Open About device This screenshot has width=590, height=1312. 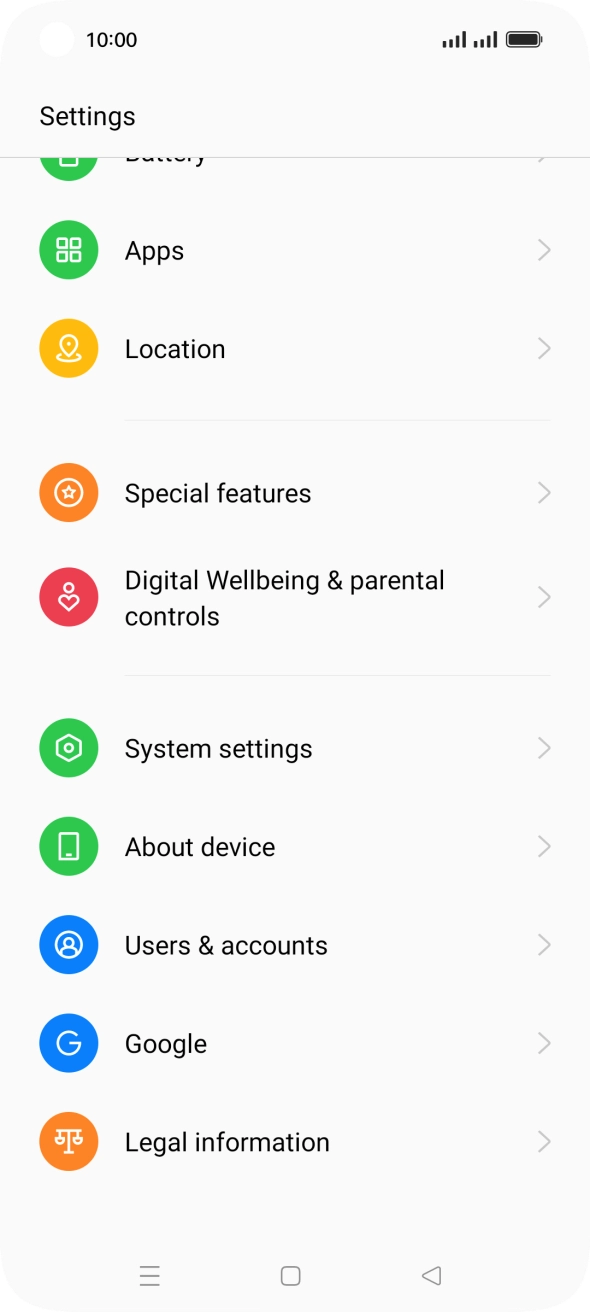click(x=295, y=847)
